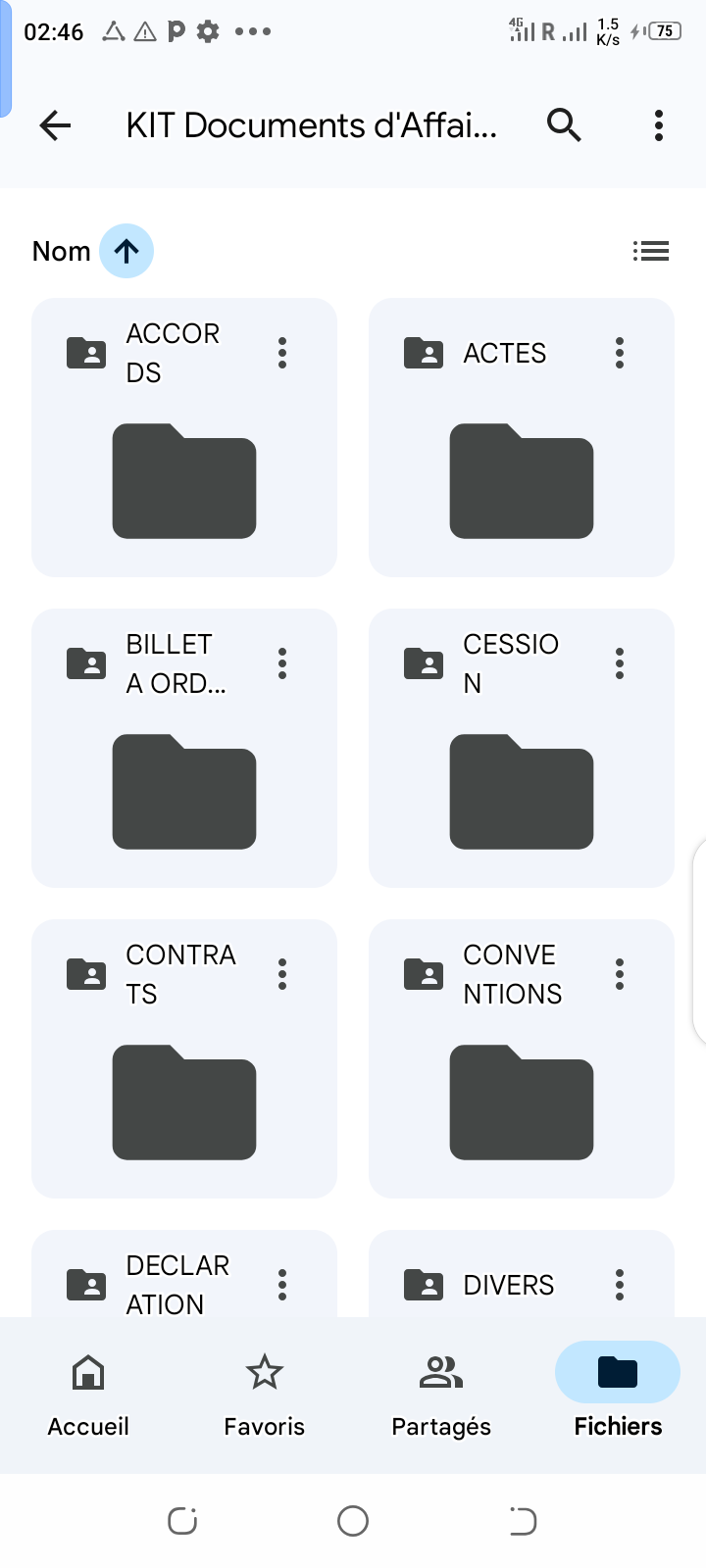Switch to the Favoris tab

pyautogui.click(x=265, y=1396)
